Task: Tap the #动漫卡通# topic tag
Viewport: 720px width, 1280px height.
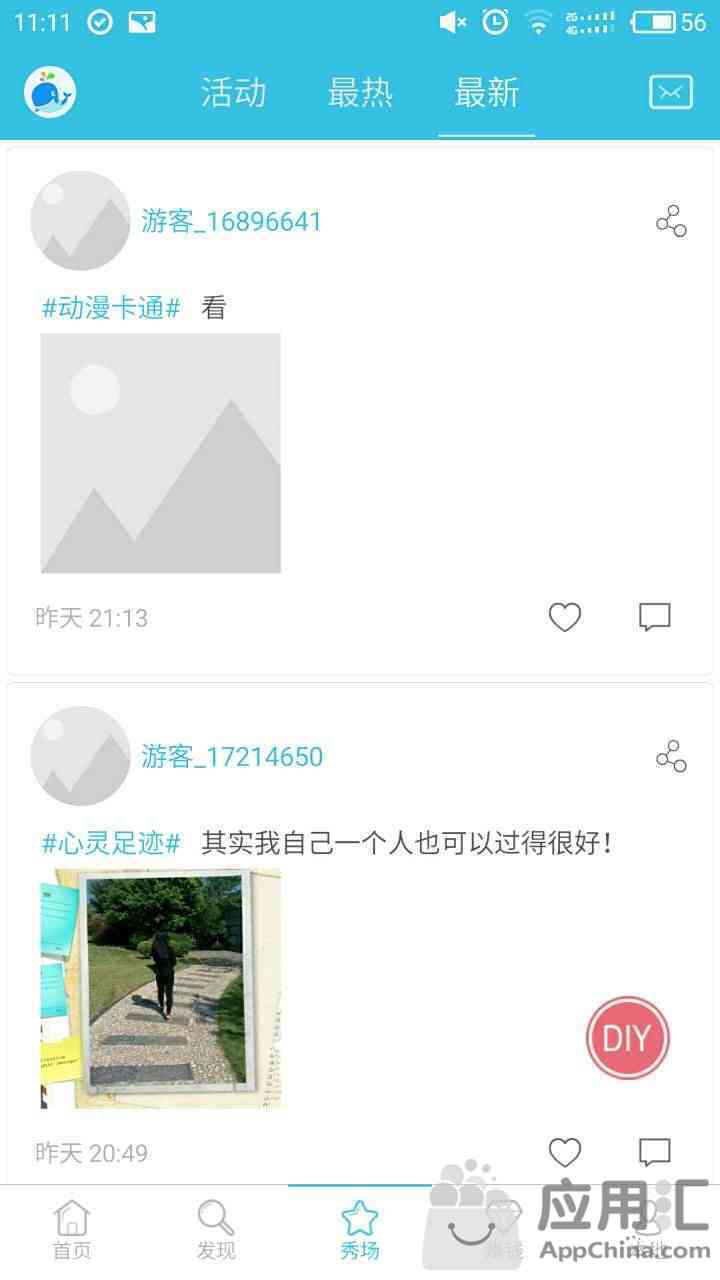Action: (111, 308)
